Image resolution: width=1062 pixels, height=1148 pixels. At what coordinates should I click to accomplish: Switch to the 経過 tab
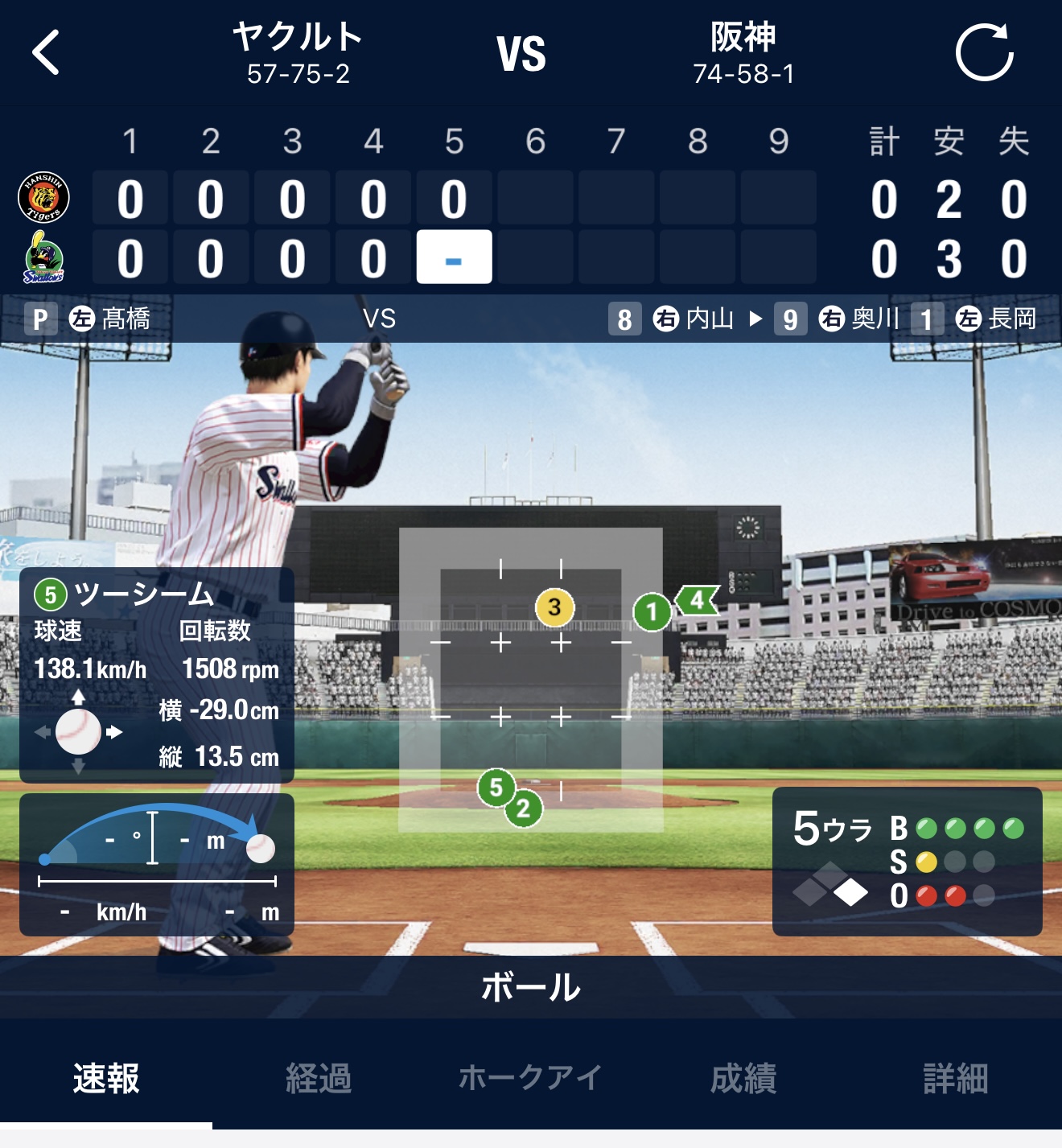319,1078
